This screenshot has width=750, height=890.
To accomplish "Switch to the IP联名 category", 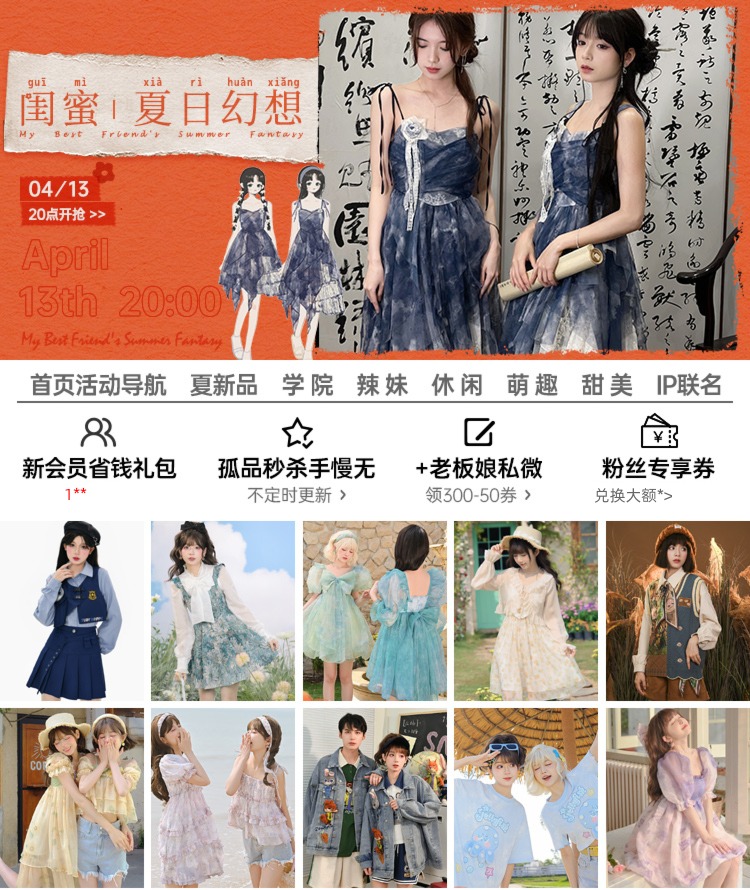I will click(688, 385).
